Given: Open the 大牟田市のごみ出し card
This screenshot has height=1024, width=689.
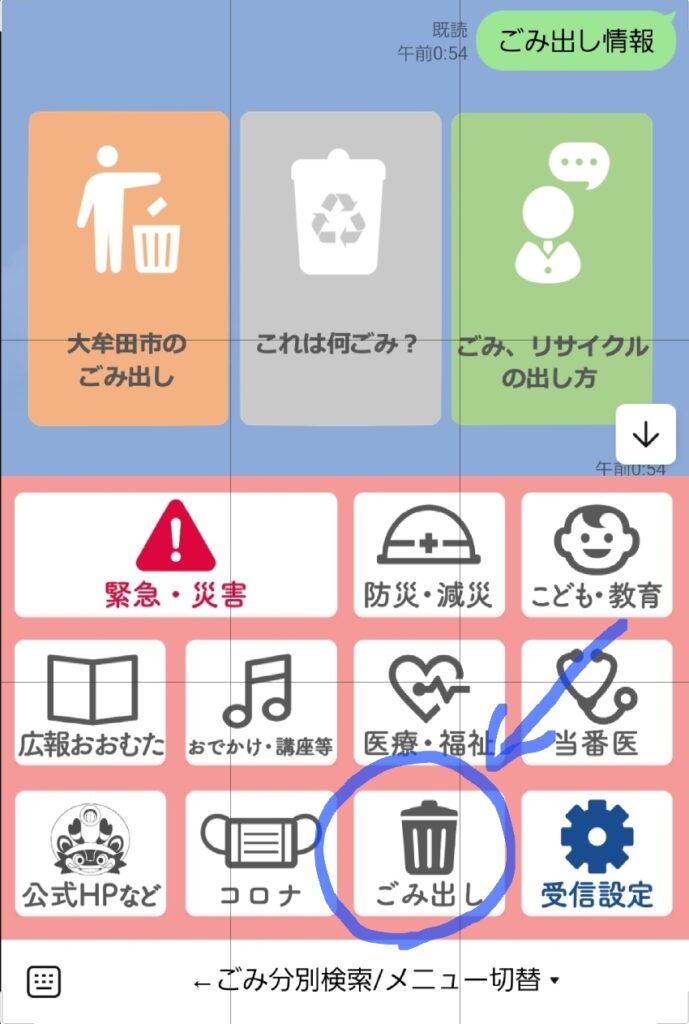Looking at the screenshot, I should [128, 268].
